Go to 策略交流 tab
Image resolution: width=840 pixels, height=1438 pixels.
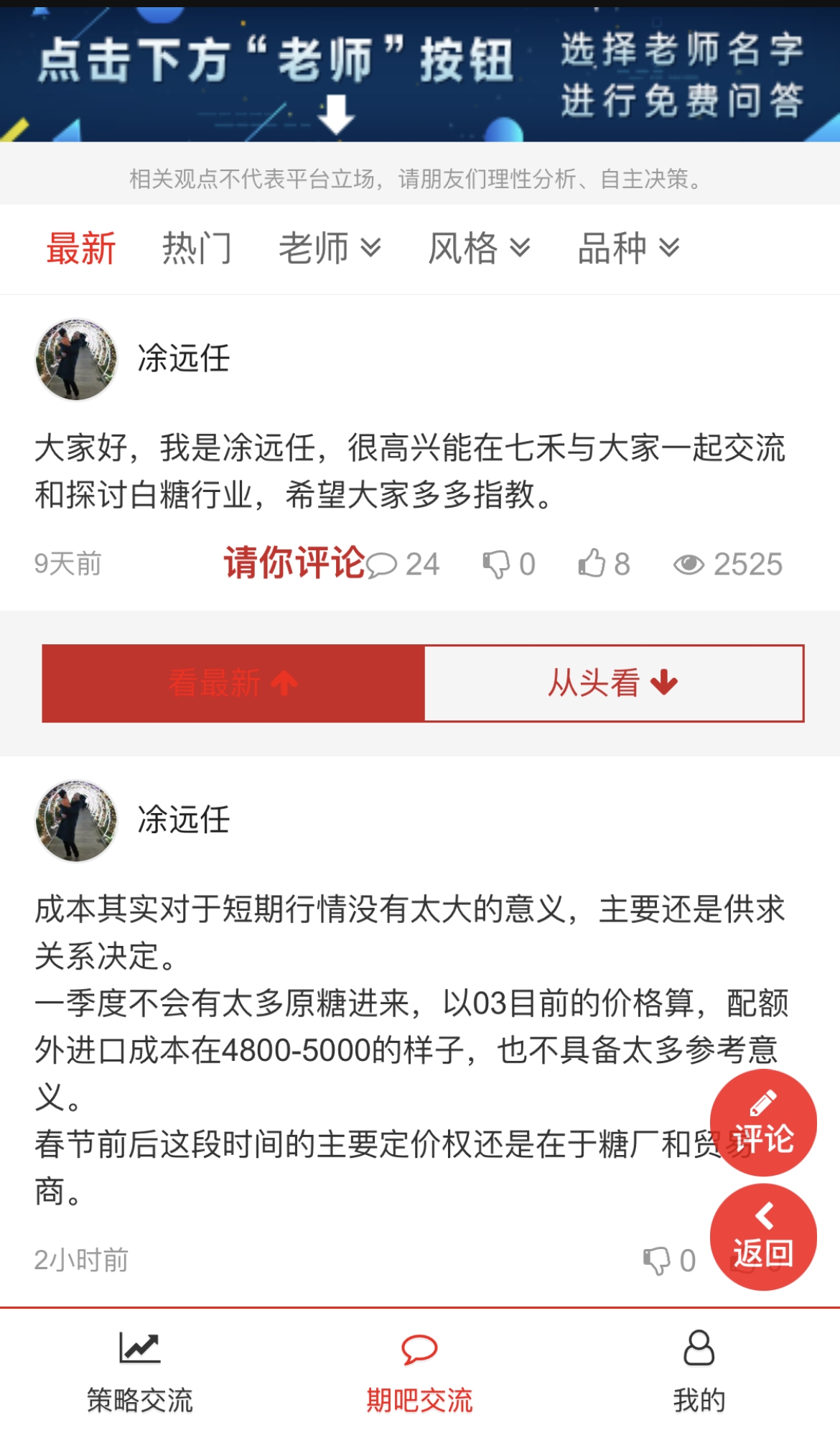pyautogui.click(x=140, y=1373)
